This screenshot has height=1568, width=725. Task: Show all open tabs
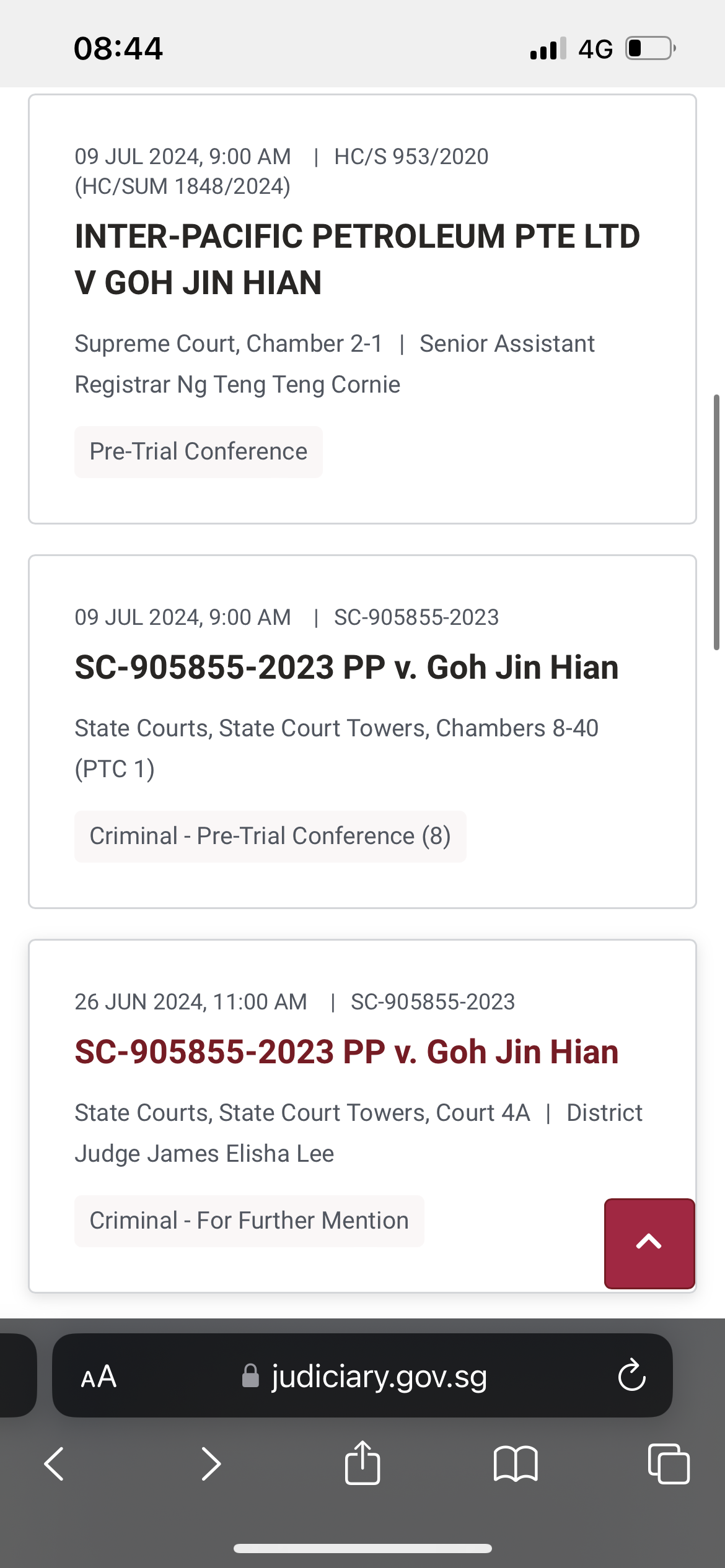tap(668, 1464)
